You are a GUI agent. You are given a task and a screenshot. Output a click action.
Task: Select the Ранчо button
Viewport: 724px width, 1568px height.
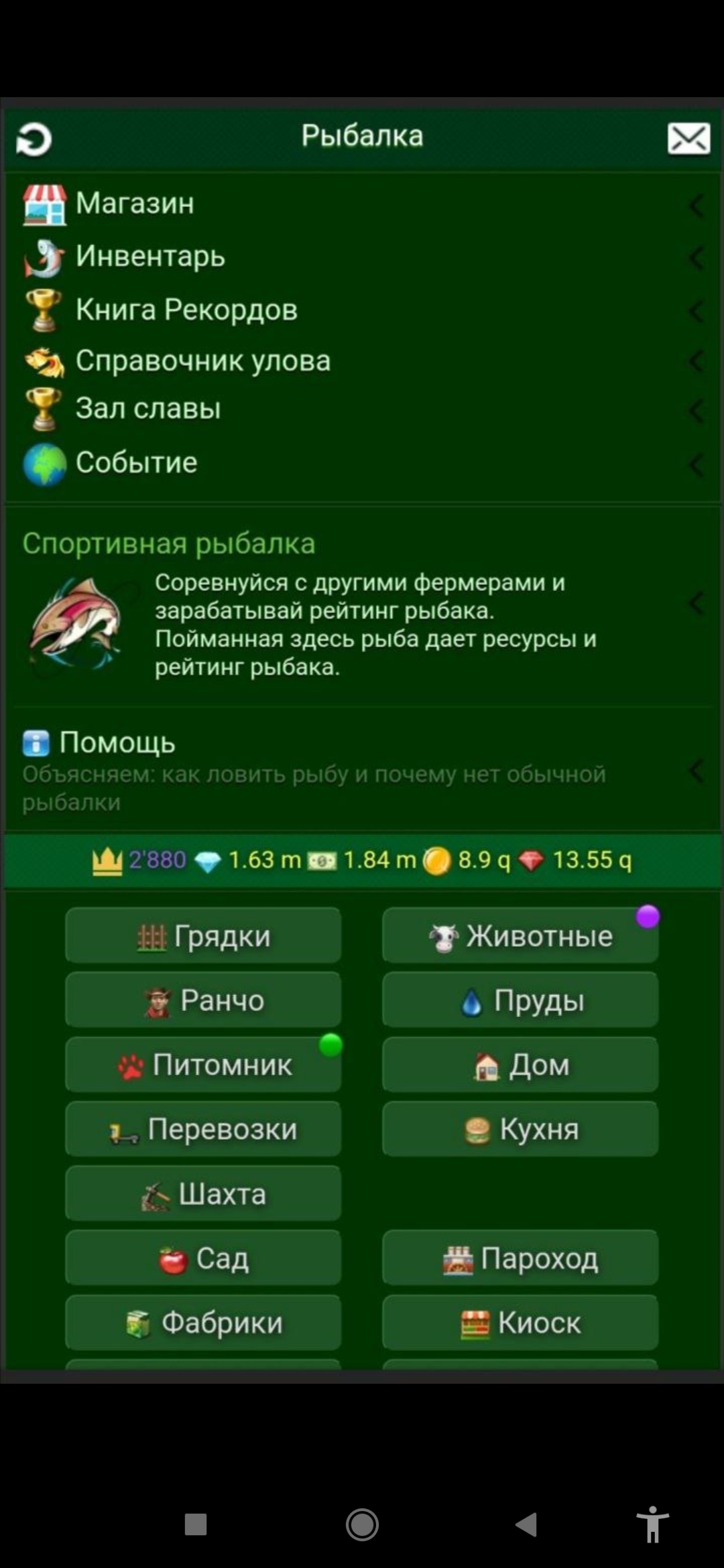(x=203, y=1000)
